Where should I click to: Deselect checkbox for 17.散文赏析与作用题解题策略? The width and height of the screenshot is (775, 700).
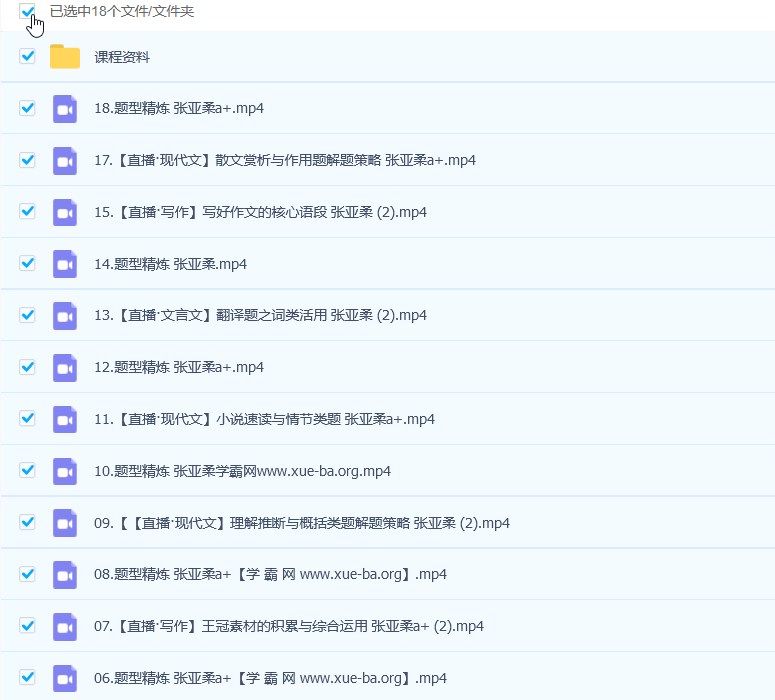[28, 160]
